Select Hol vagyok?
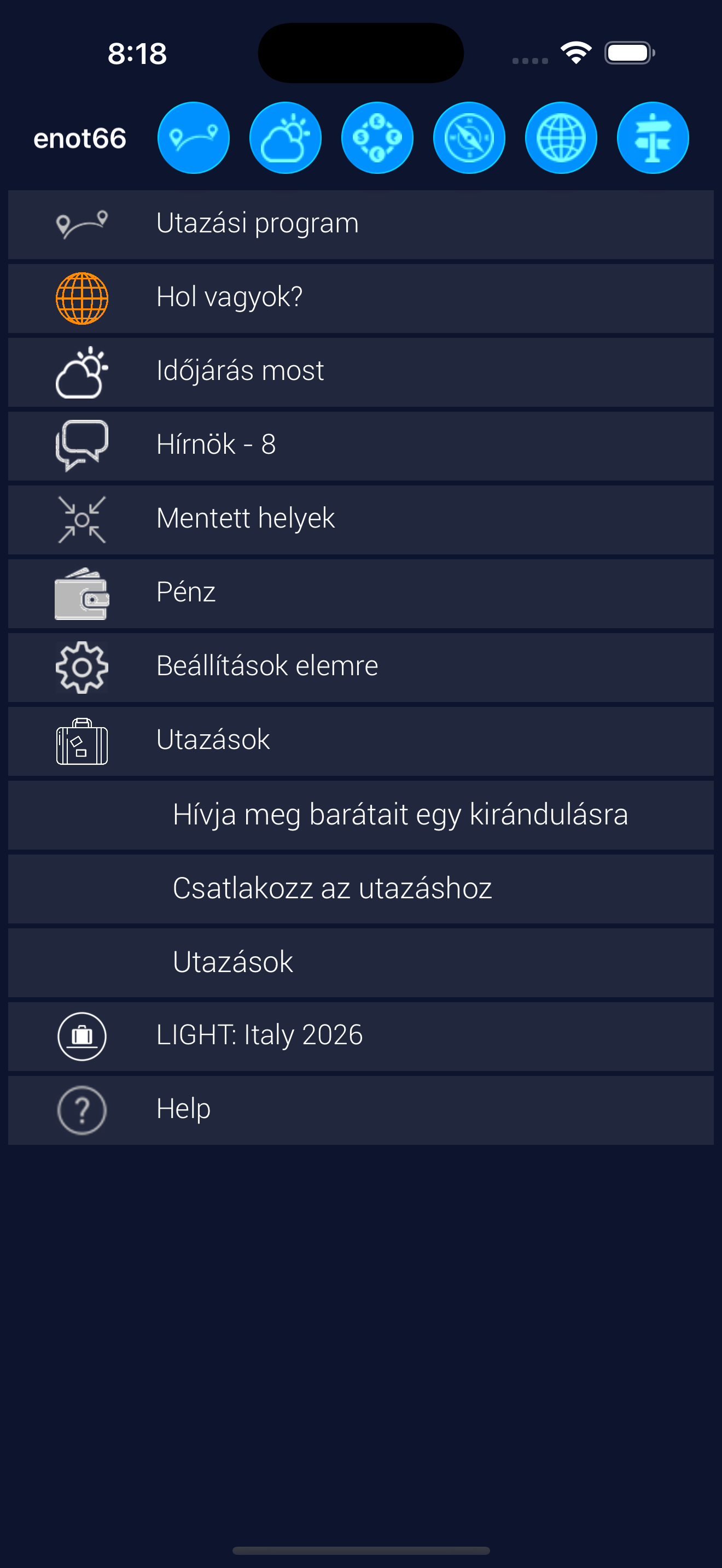The width and height of the screenshot is (722, 1568). (360, 297)
